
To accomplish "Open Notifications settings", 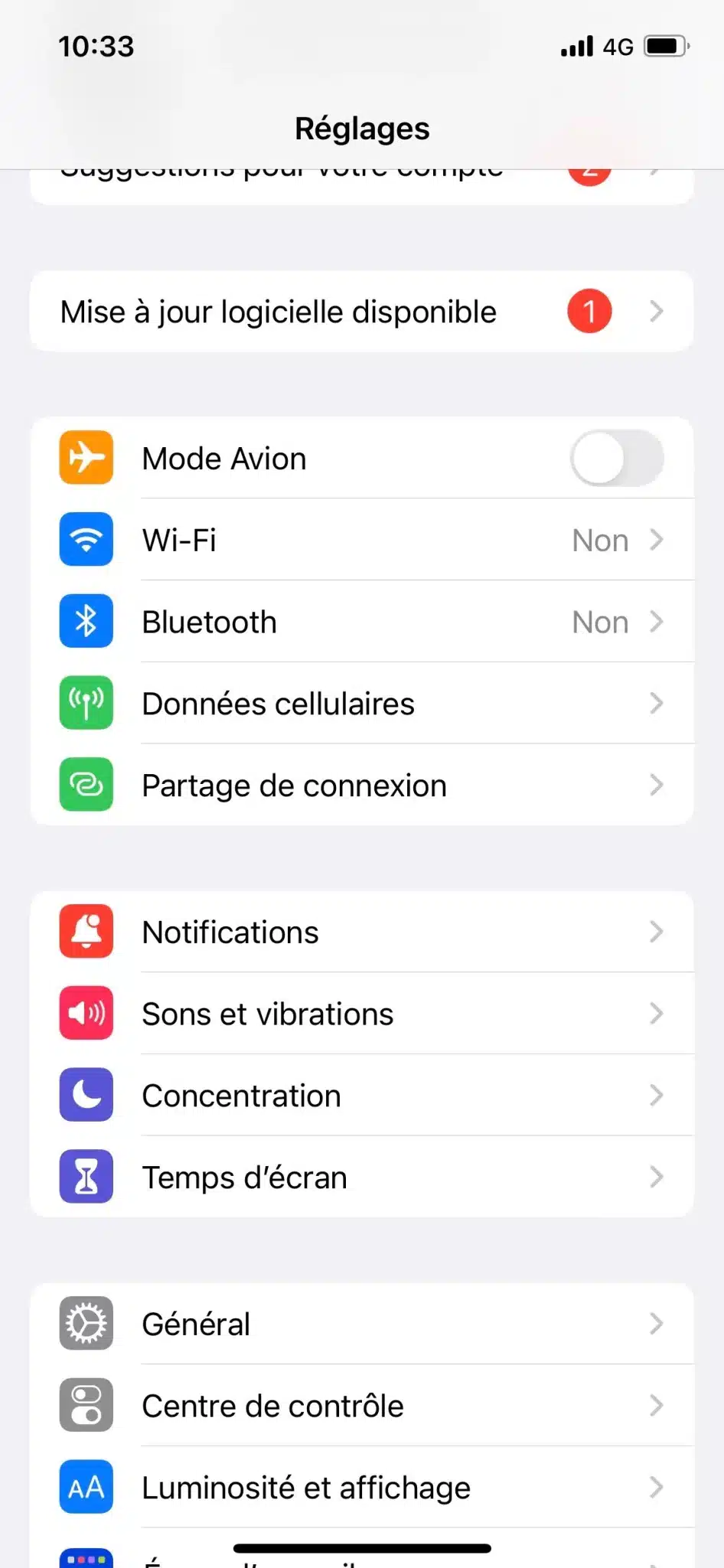I will (361, 932).
